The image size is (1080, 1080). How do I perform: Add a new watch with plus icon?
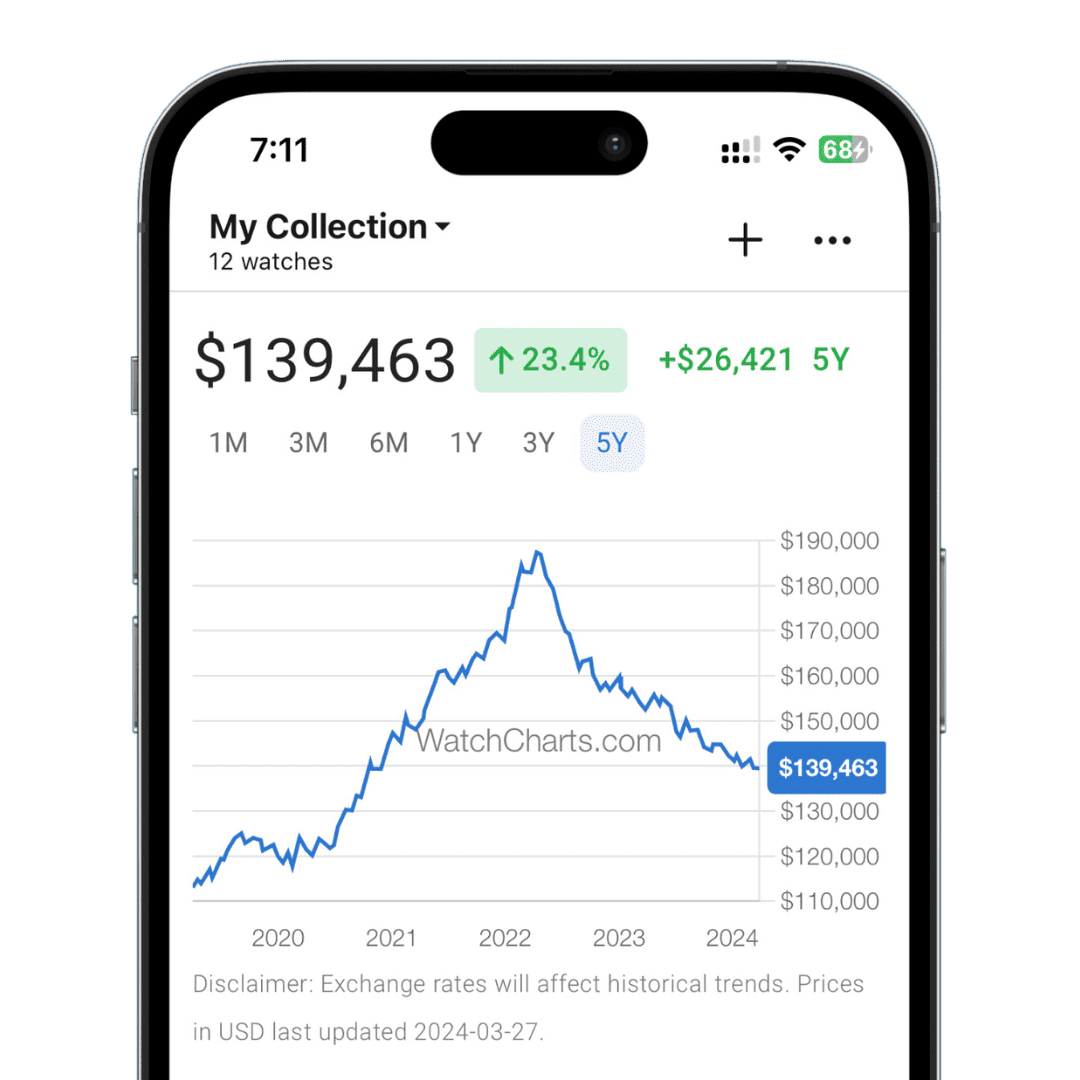(x=745, y=240)
